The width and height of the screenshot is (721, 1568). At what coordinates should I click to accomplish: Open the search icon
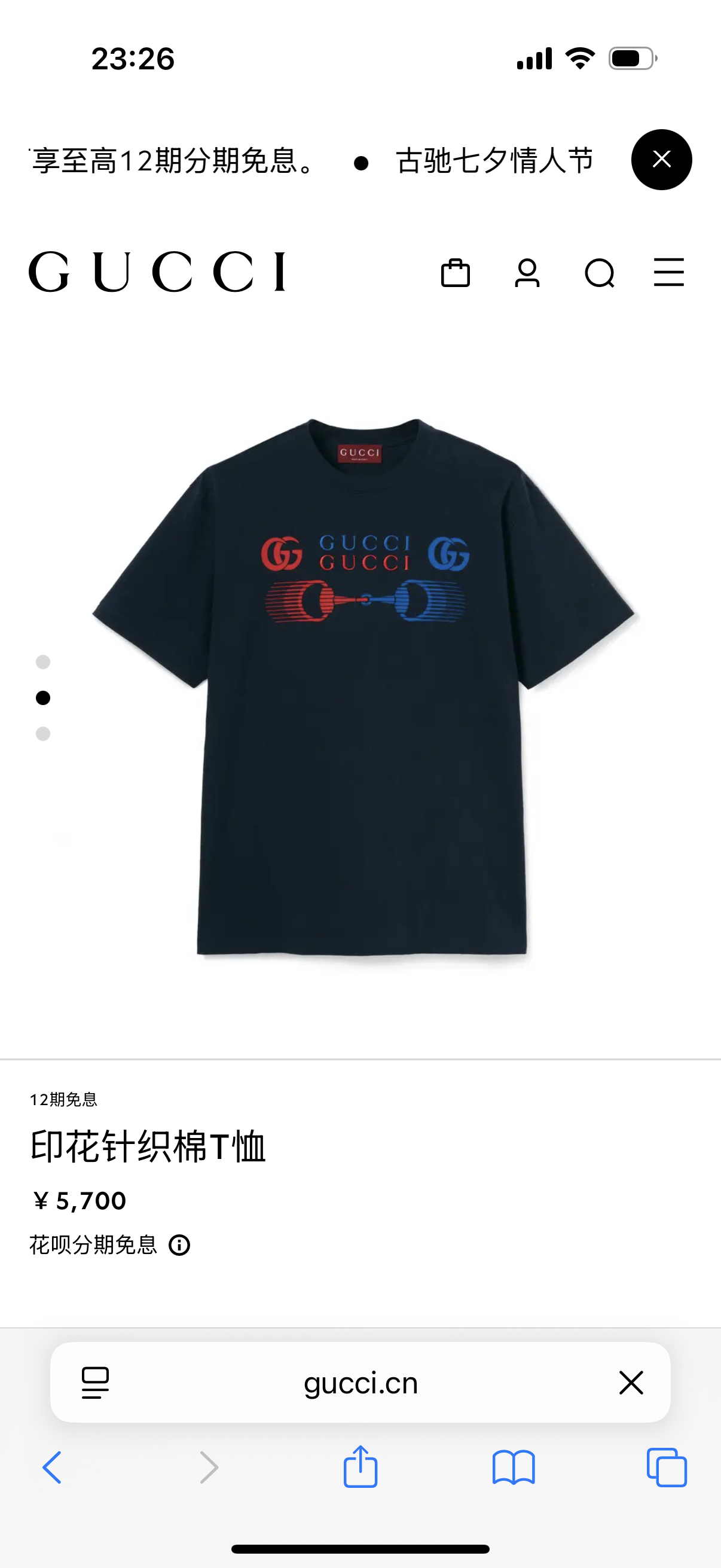[x=600, y=273]
